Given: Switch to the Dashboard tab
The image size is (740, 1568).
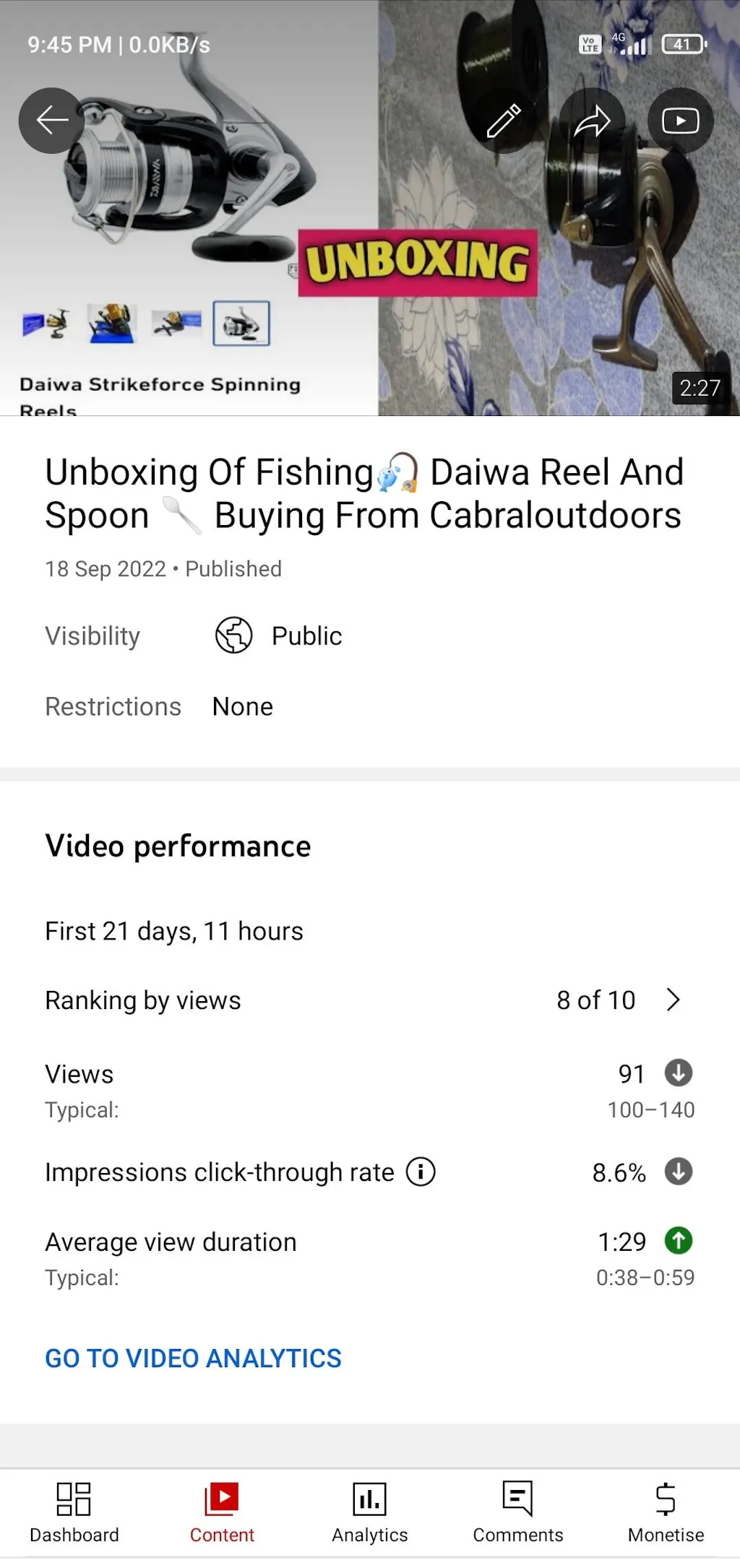Looking at the screenshot, I should 74,1512.
